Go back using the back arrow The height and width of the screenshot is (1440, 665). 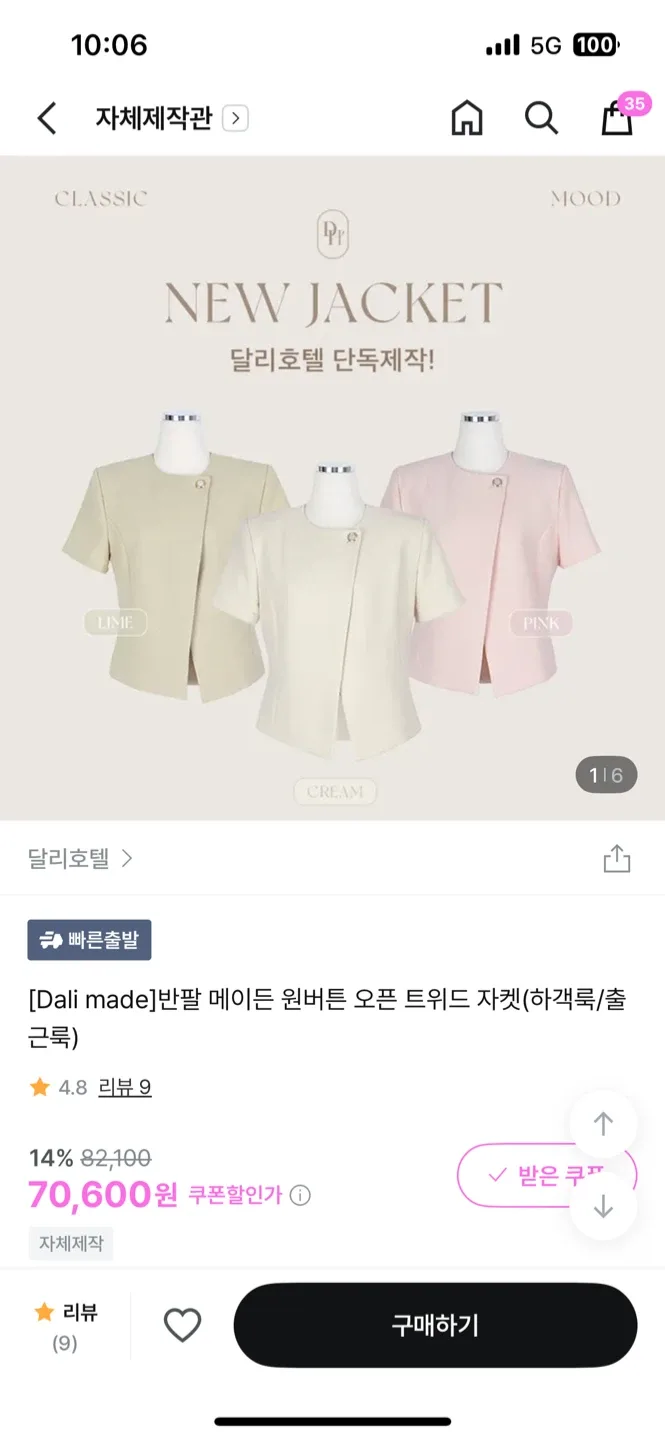pyautogui.click(x=46, y=119)
